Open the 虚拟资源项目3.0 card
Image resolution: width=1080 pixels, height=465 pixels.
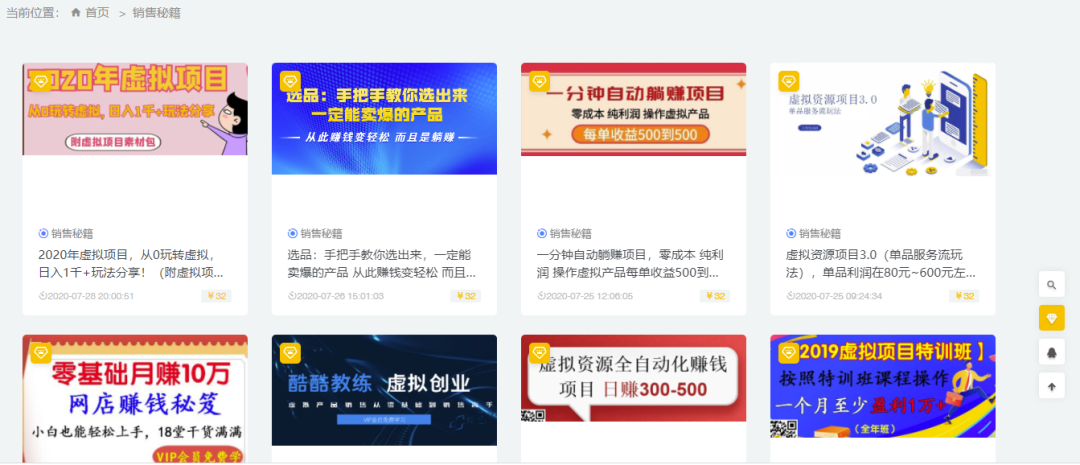(x=882, y=119)
